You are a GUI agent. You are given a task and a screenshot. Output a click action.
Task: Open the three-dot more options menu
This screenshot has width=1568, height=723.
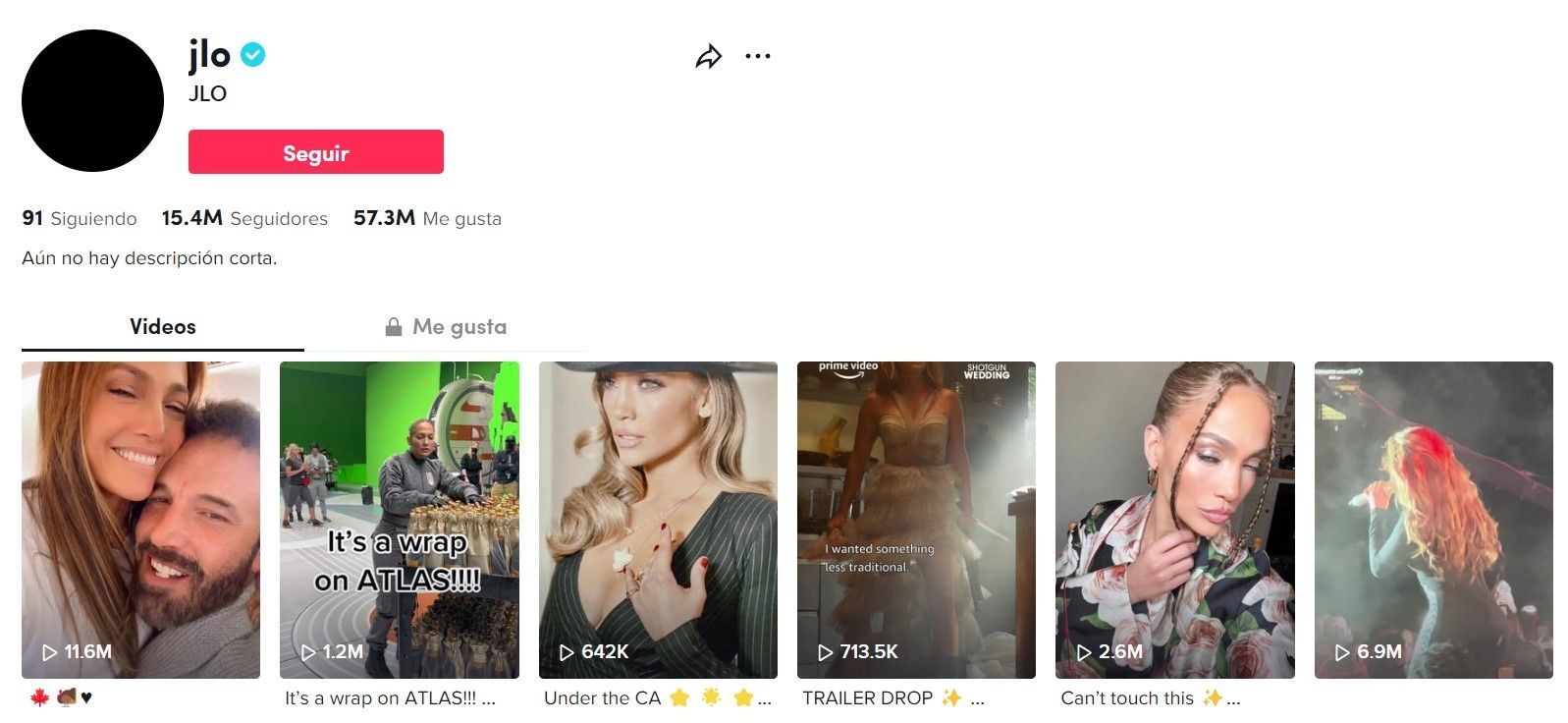(757, 57)
